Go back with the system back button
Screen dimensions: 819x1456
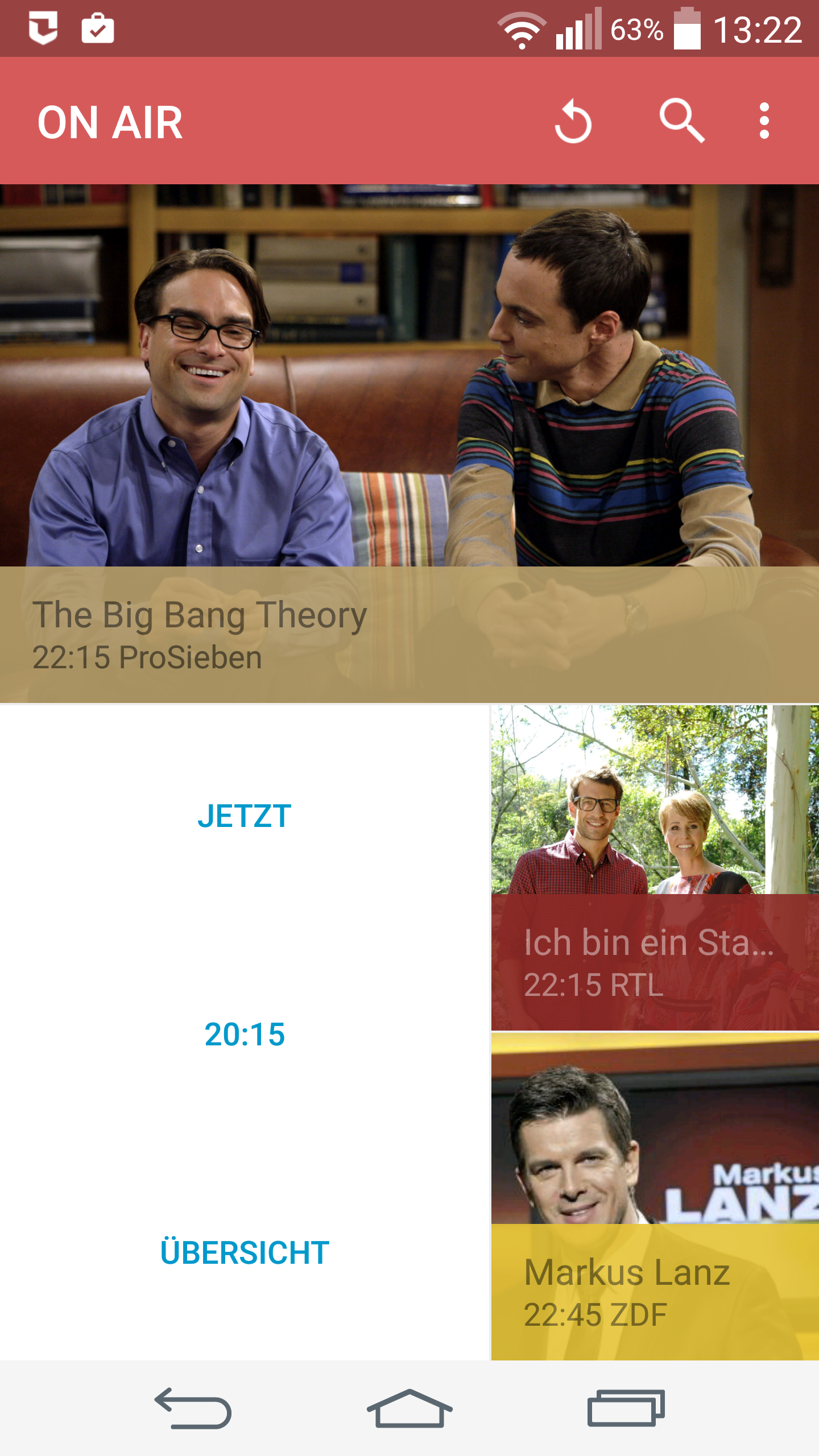pos(193,1408)
